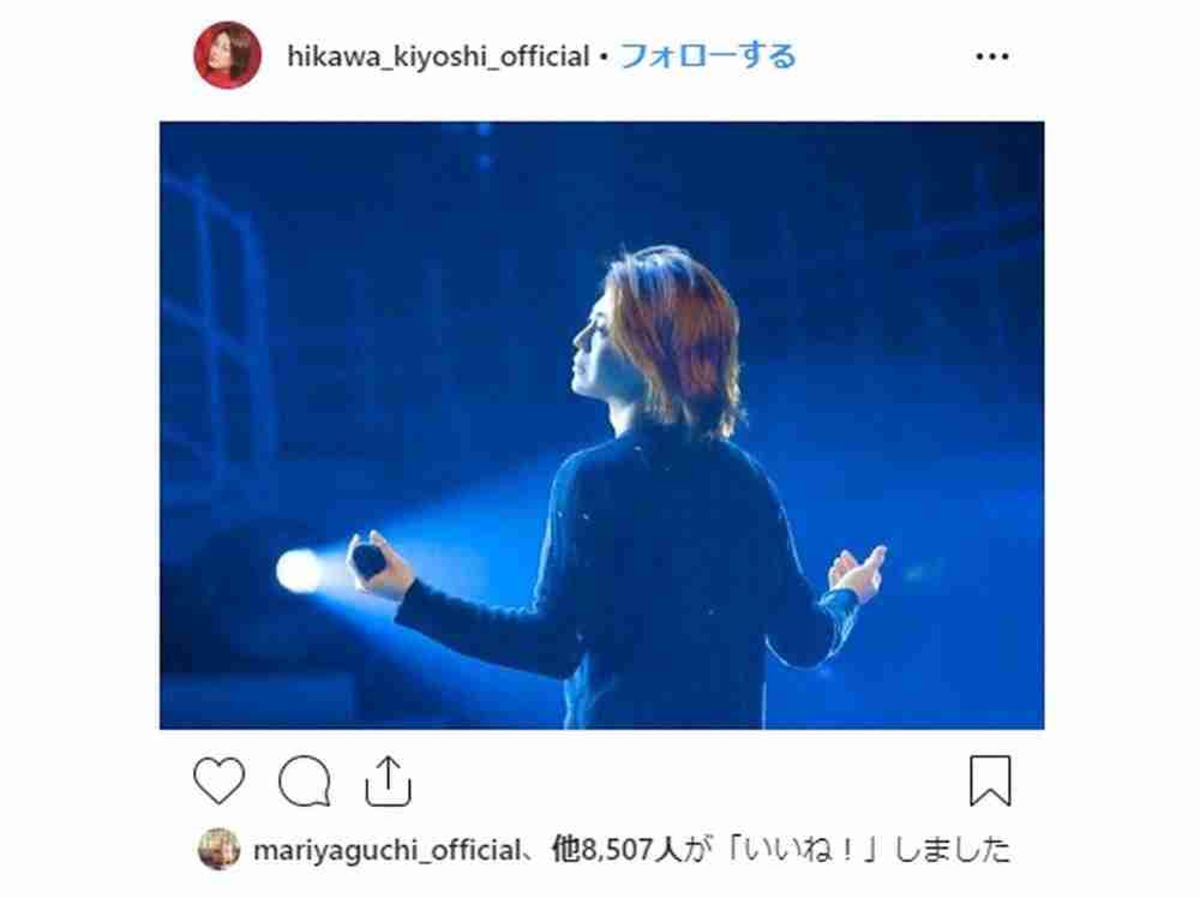This screenshot has height=898, width=1200.
Task: Open the three-dot overflow menu
Action: tap(991, 57)
